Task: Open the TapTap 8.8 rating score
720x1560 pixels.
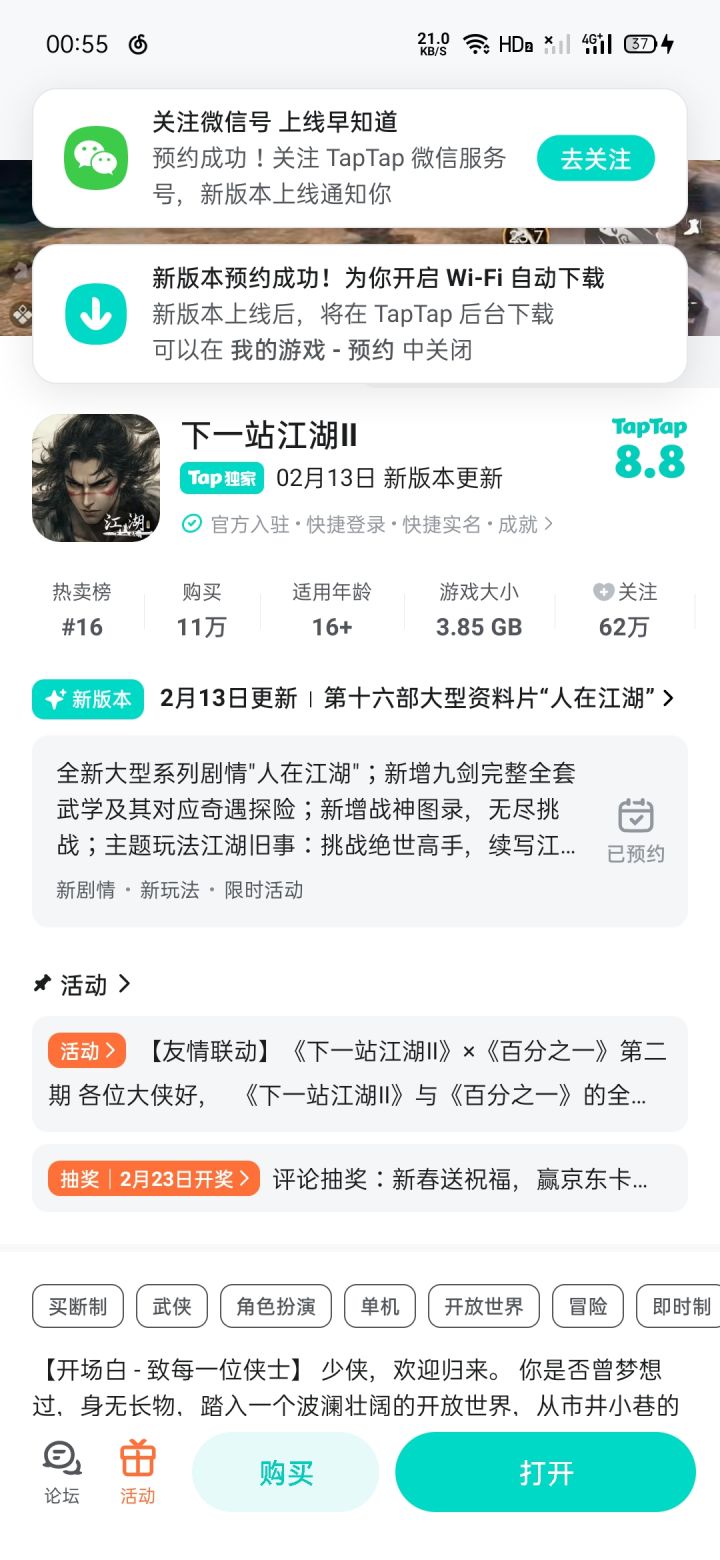Action: click(648, 453)
